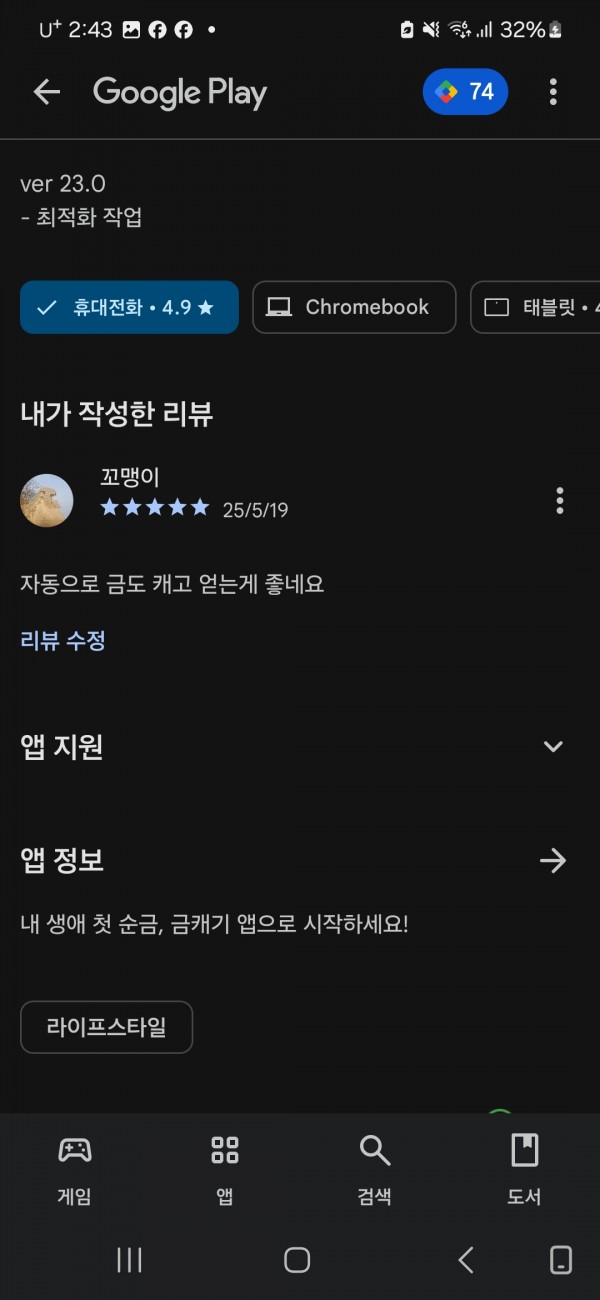Viewport: 600px width, 1300px height.
Task: Tap 리뷰 수정 to edit the review
Action: click(x=63, y=641)
